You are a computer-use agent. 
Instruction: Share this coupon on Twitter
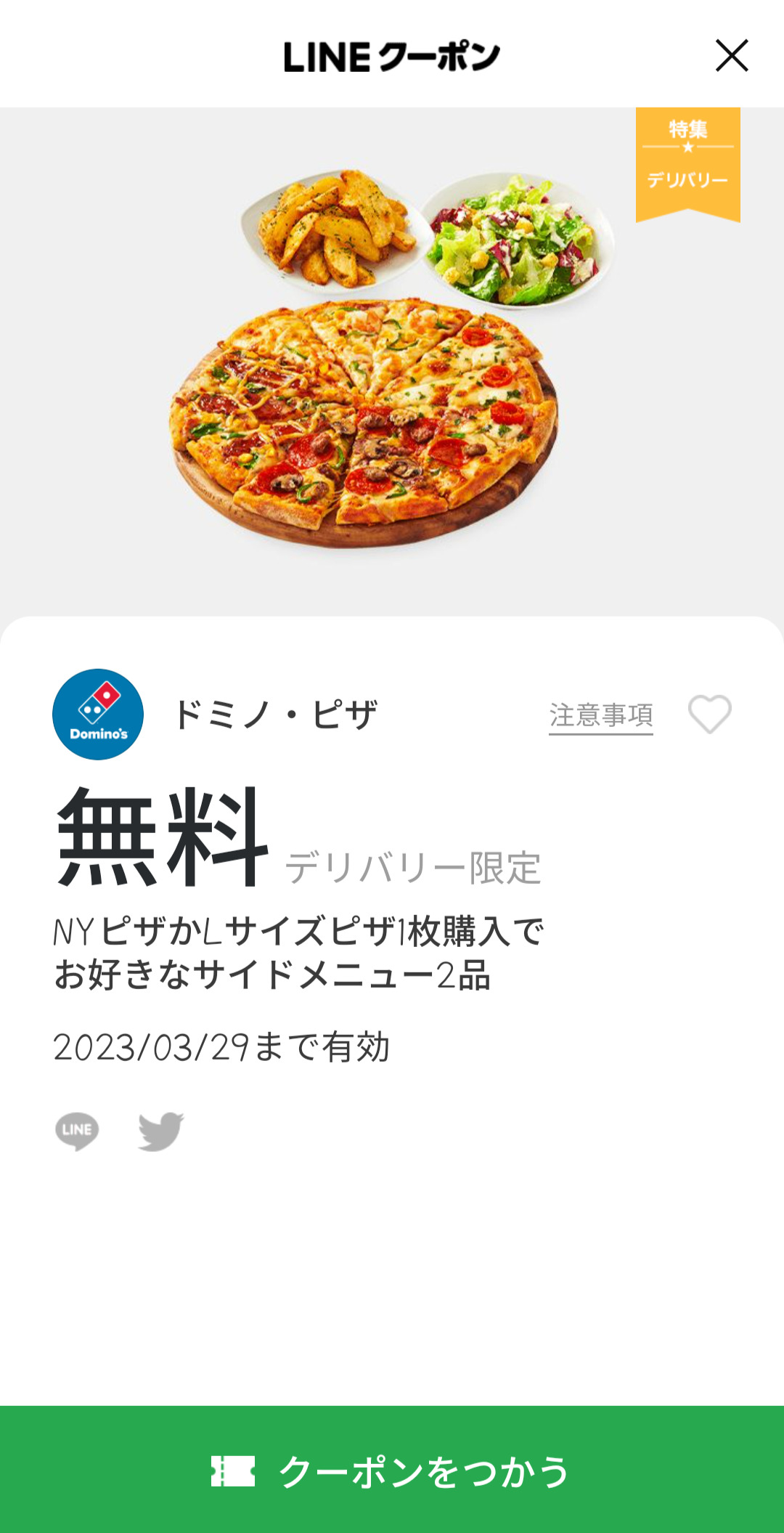(x=161, y=1131)
